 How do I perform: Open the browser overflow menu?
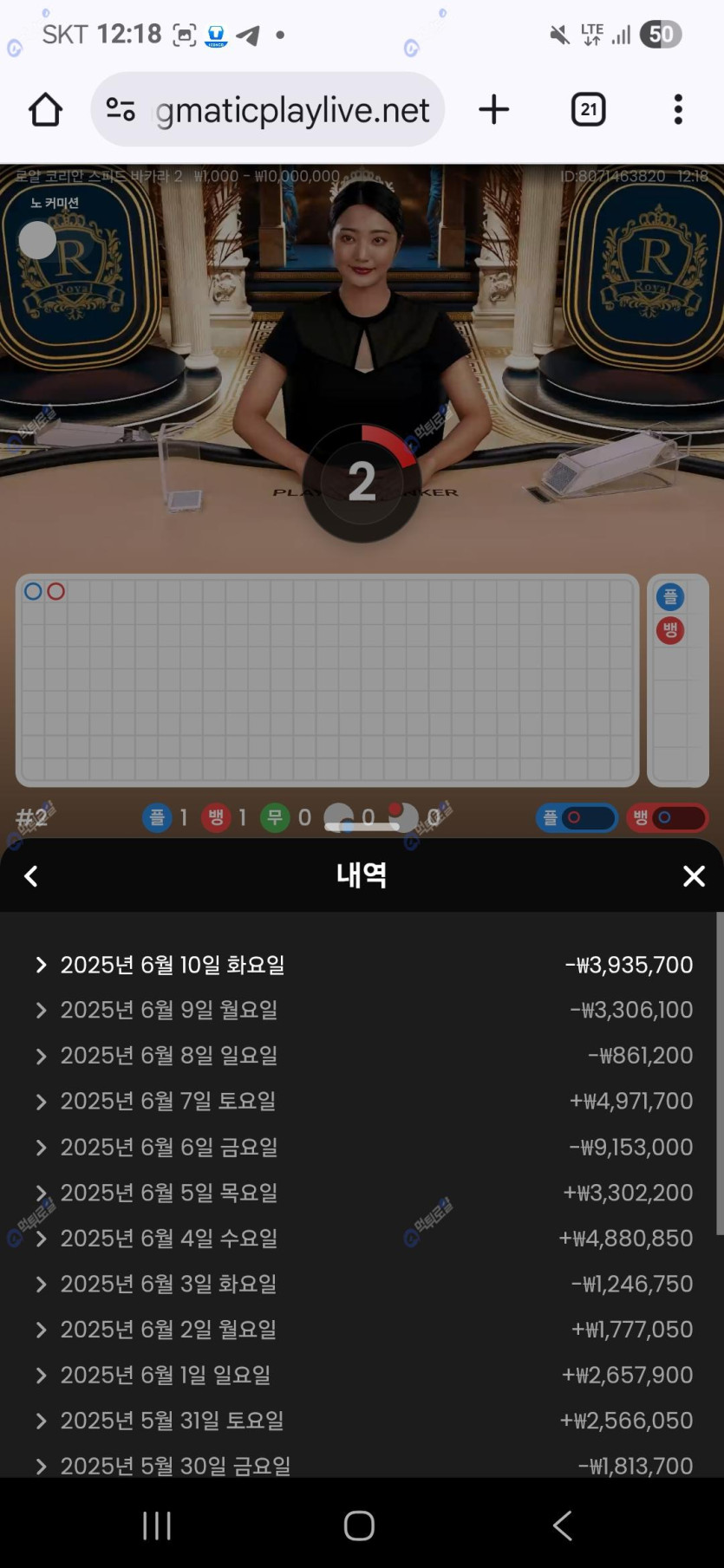point(678,110)
